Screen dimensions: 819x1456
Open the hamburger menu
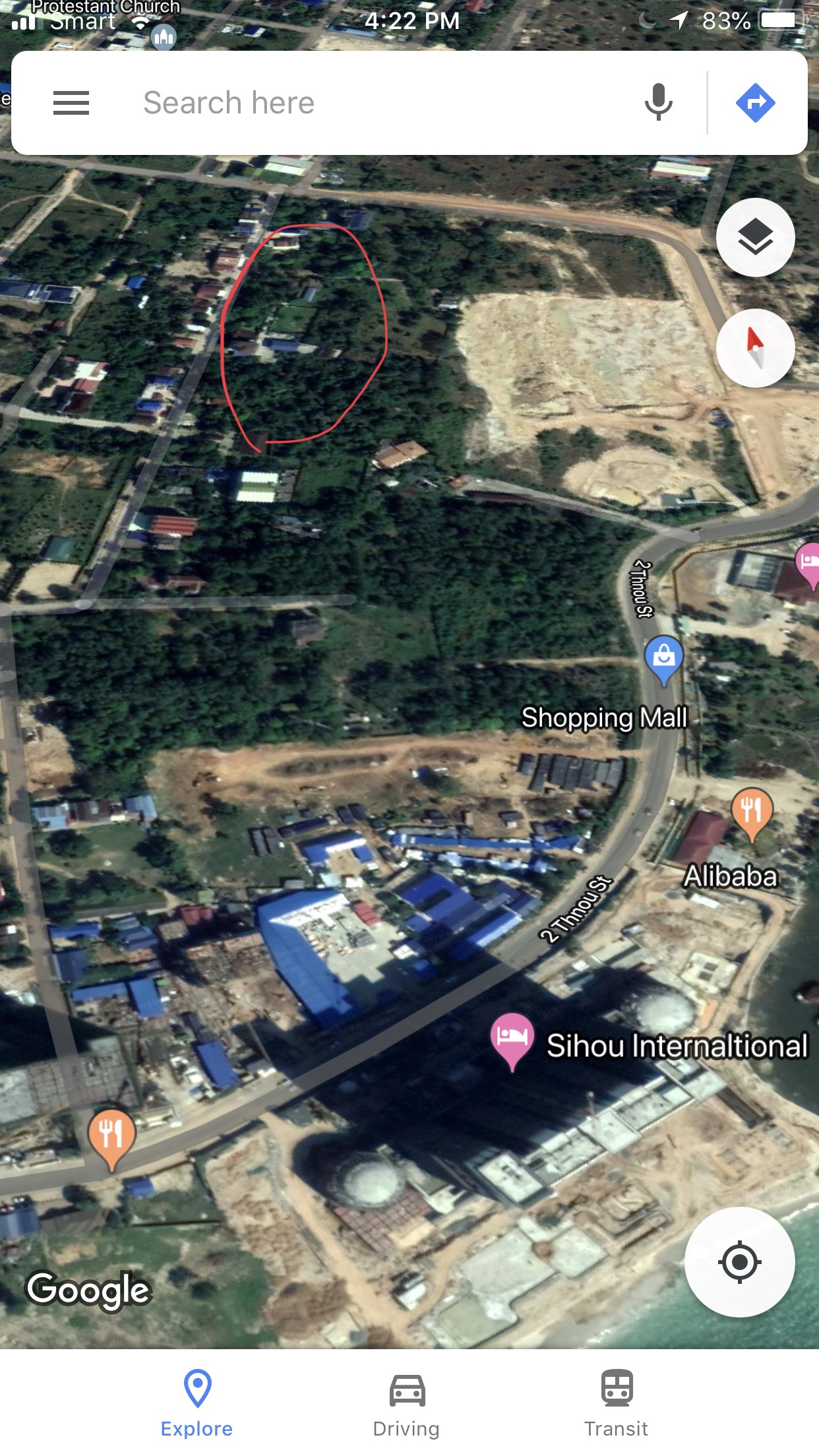pyautogui.click(x=71, y=103)
